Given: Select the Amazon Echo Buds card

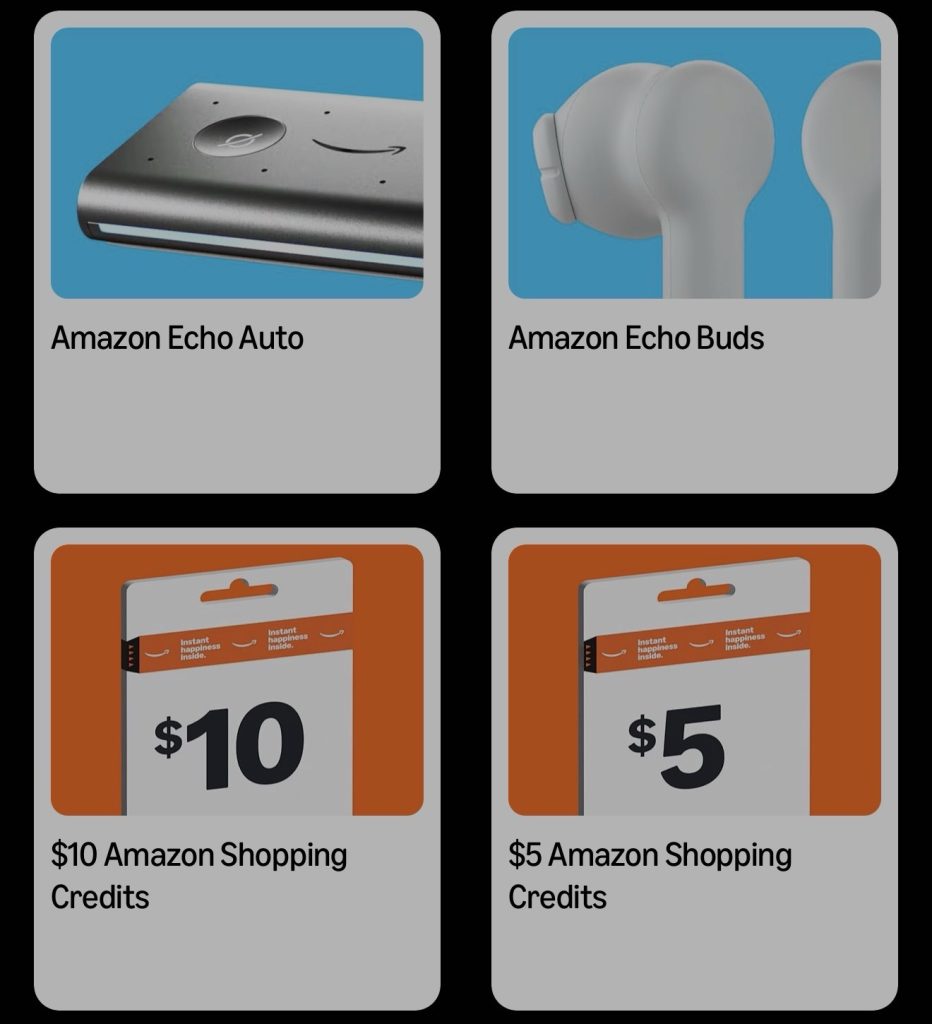Looking at the screenshot, I should click(694, 250).
